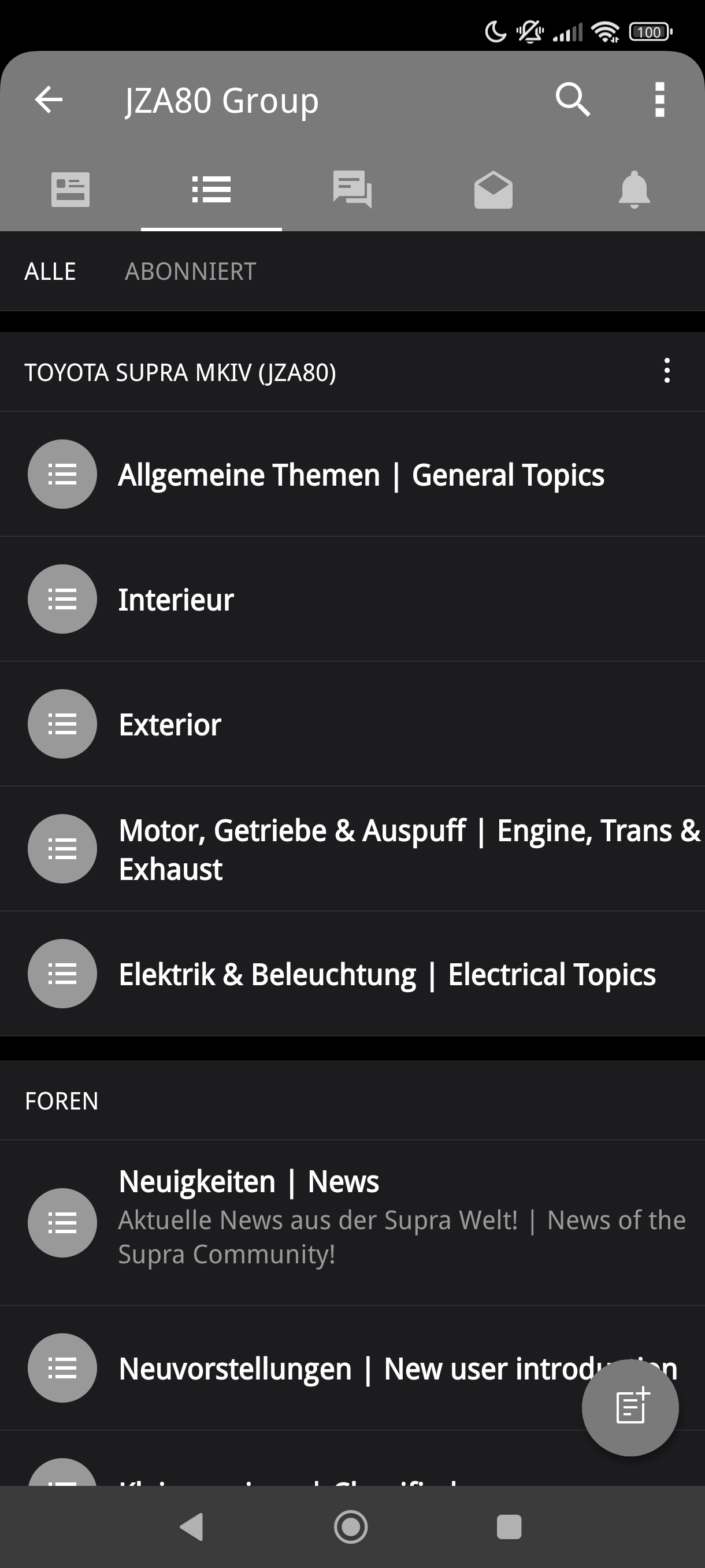Open search in JZA80 Group
Viewport: 705px width, 1568px height.
pyautogui.click(x=572, y=100)
